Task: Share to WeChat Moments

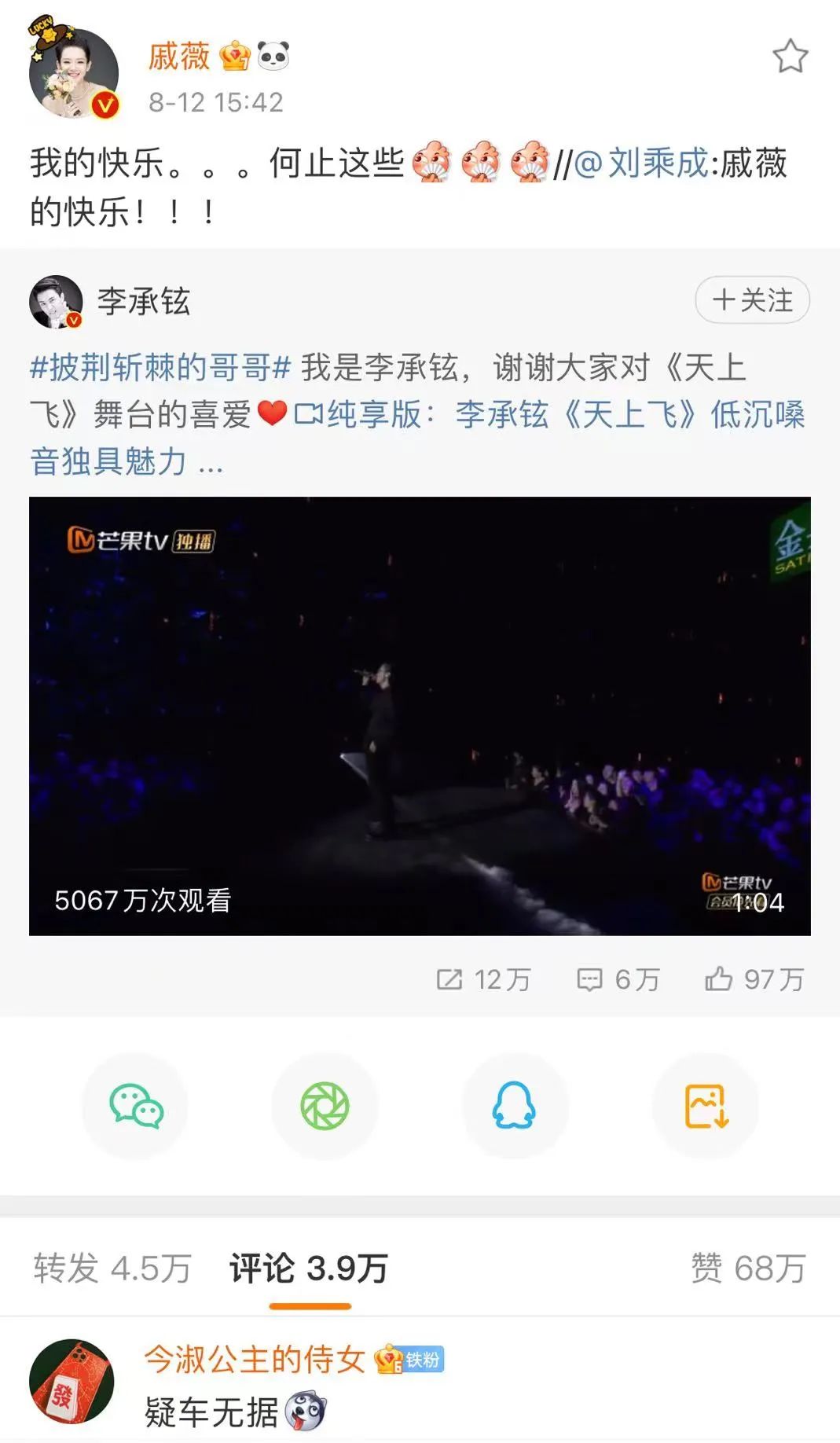Action: pyautogui.click(x=325, y=1107)
